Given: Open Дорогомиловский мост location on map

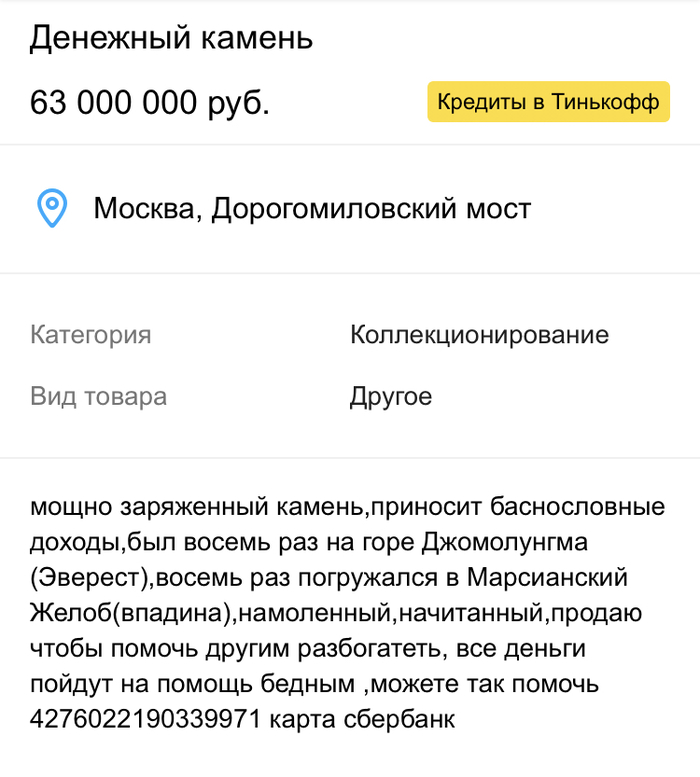Looking at the screenshot, I should tap(311, 209).
